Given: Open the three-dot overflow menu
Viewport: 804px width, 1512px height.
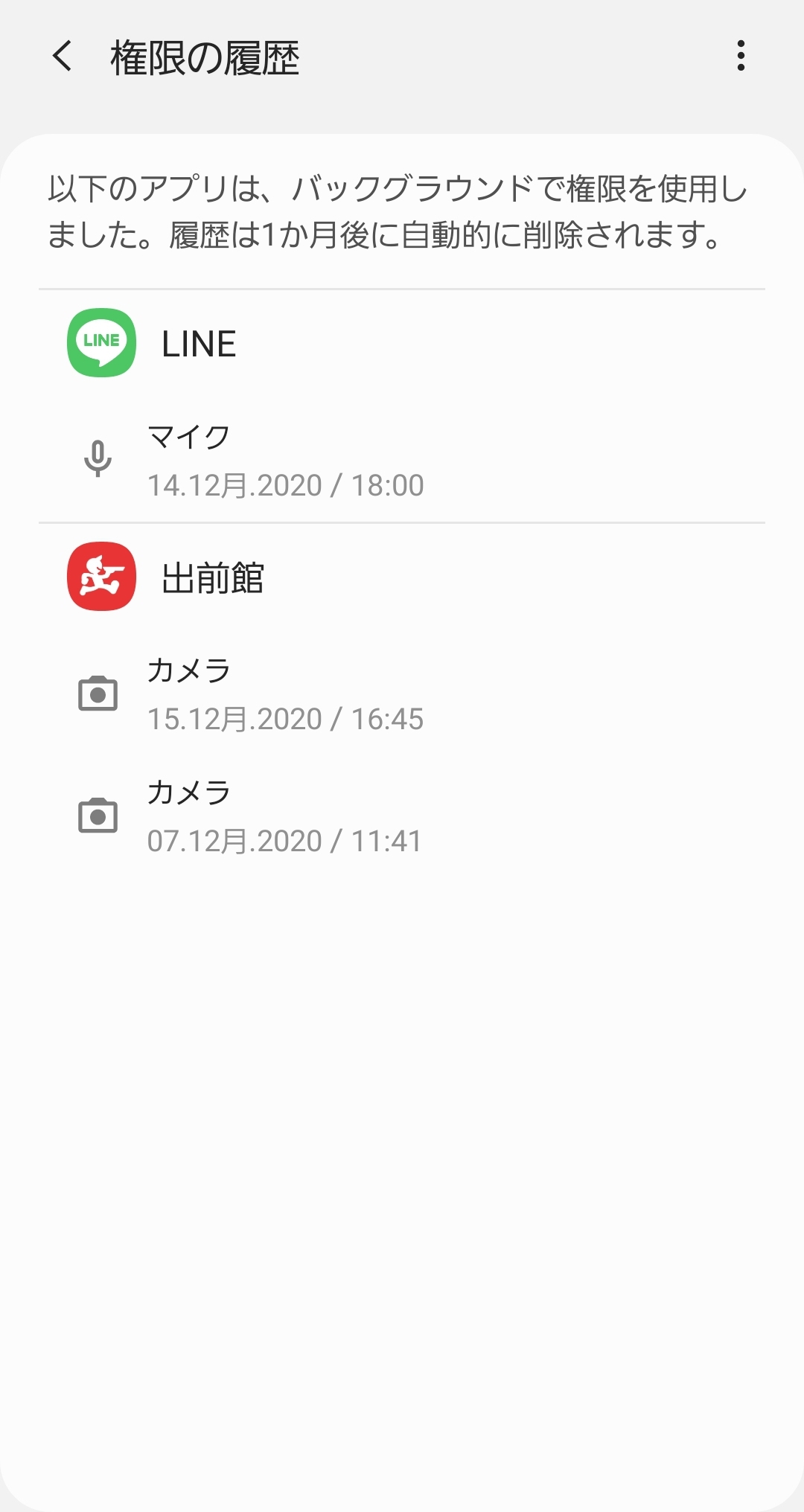Looking at the screenshot, I should click(740, 57).
